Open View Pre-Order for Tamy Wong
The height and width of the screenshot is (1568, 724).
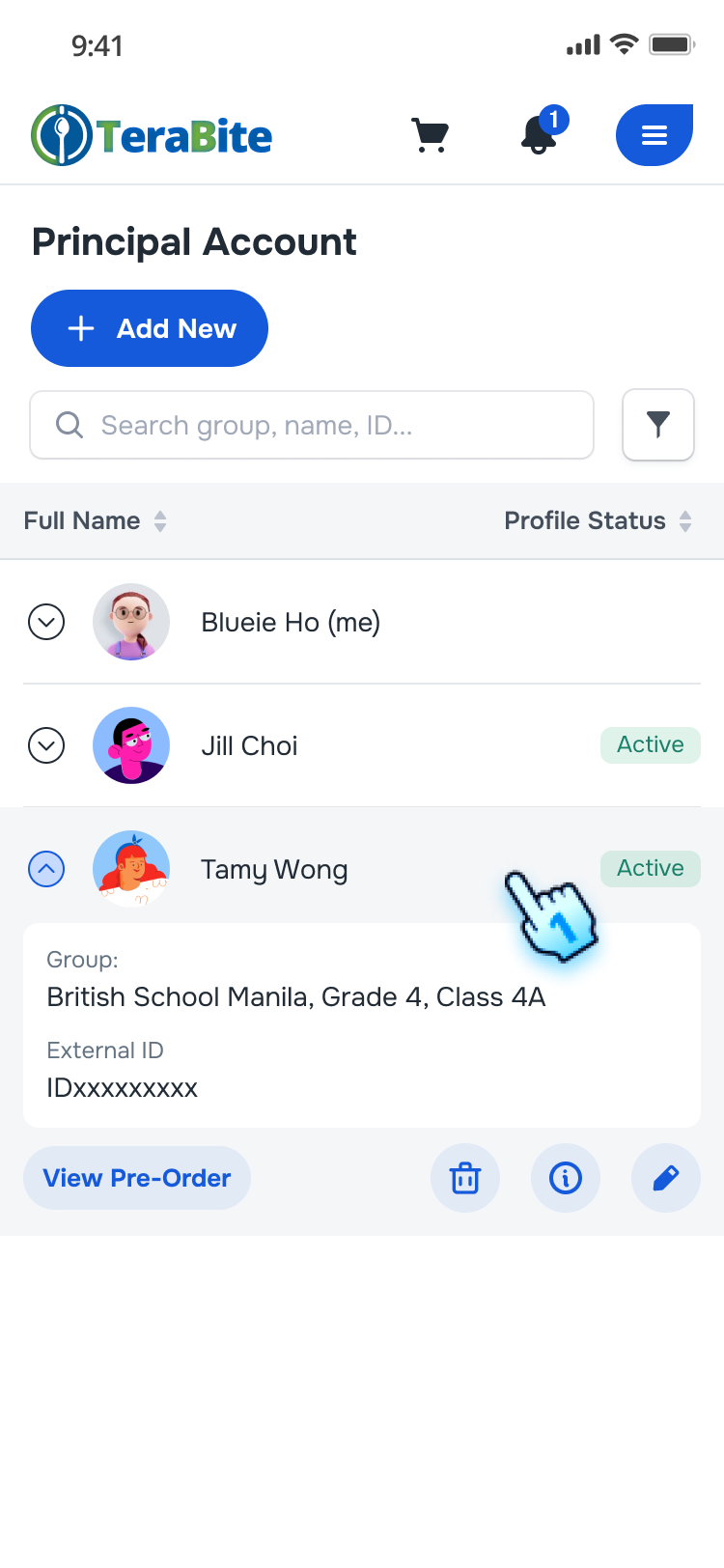pyautogui.click(x=136, y=1178)
